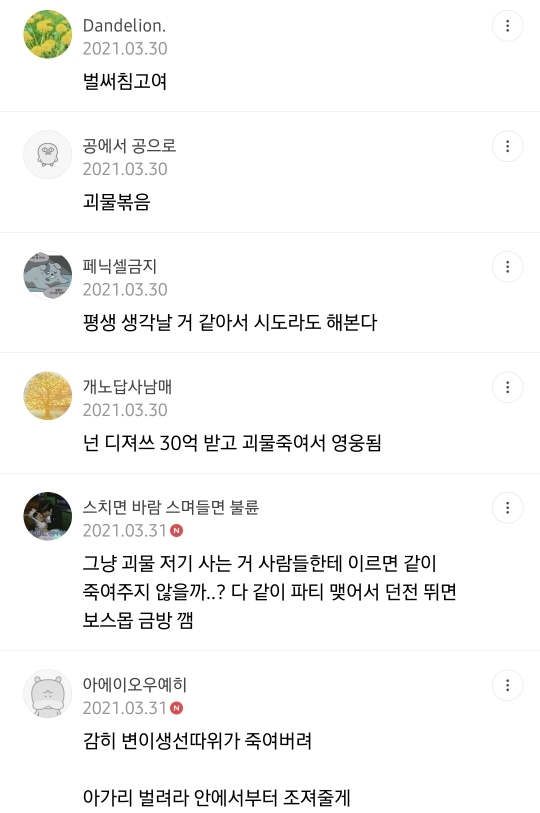Viewport: 540px width, 813px height.
Task: View Dandelion.'s profile picture
Action: (x=48, y=34)
